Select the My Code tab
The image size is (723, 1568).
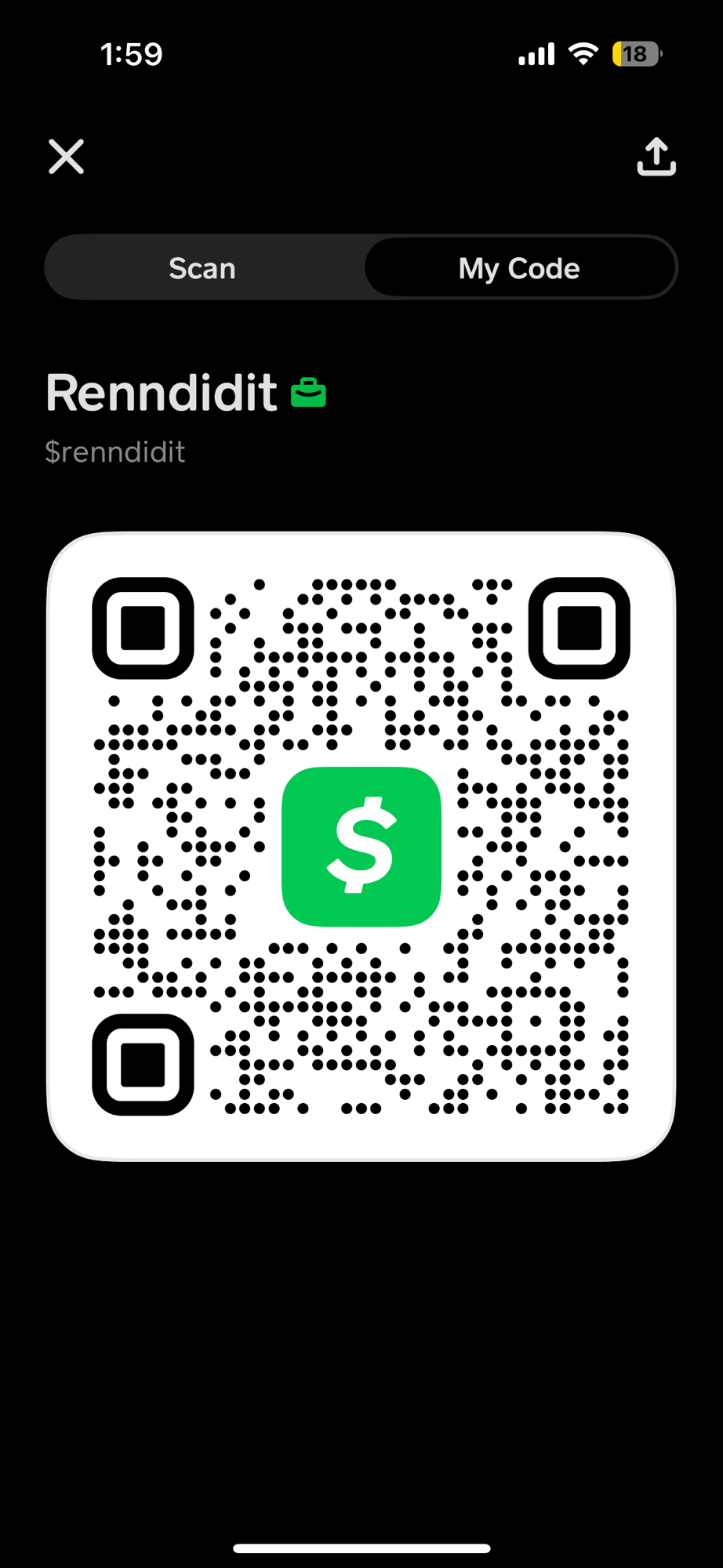tap(519, 268)
